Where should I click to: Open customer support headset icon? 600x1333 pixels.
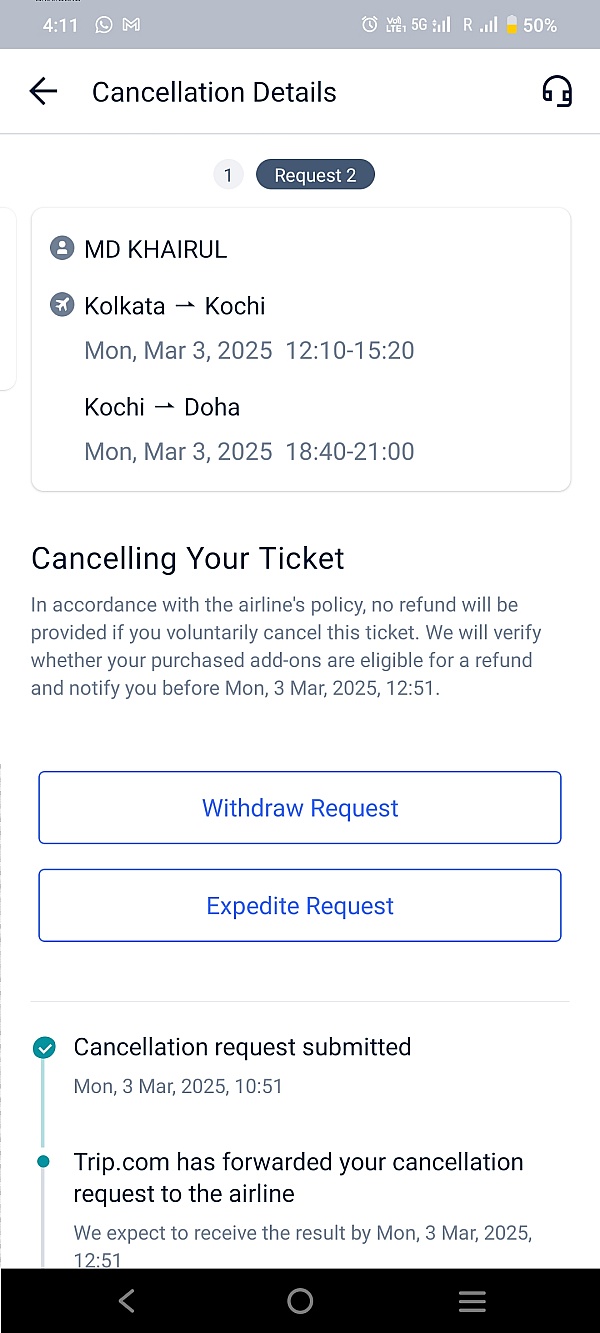click(557, 92)
